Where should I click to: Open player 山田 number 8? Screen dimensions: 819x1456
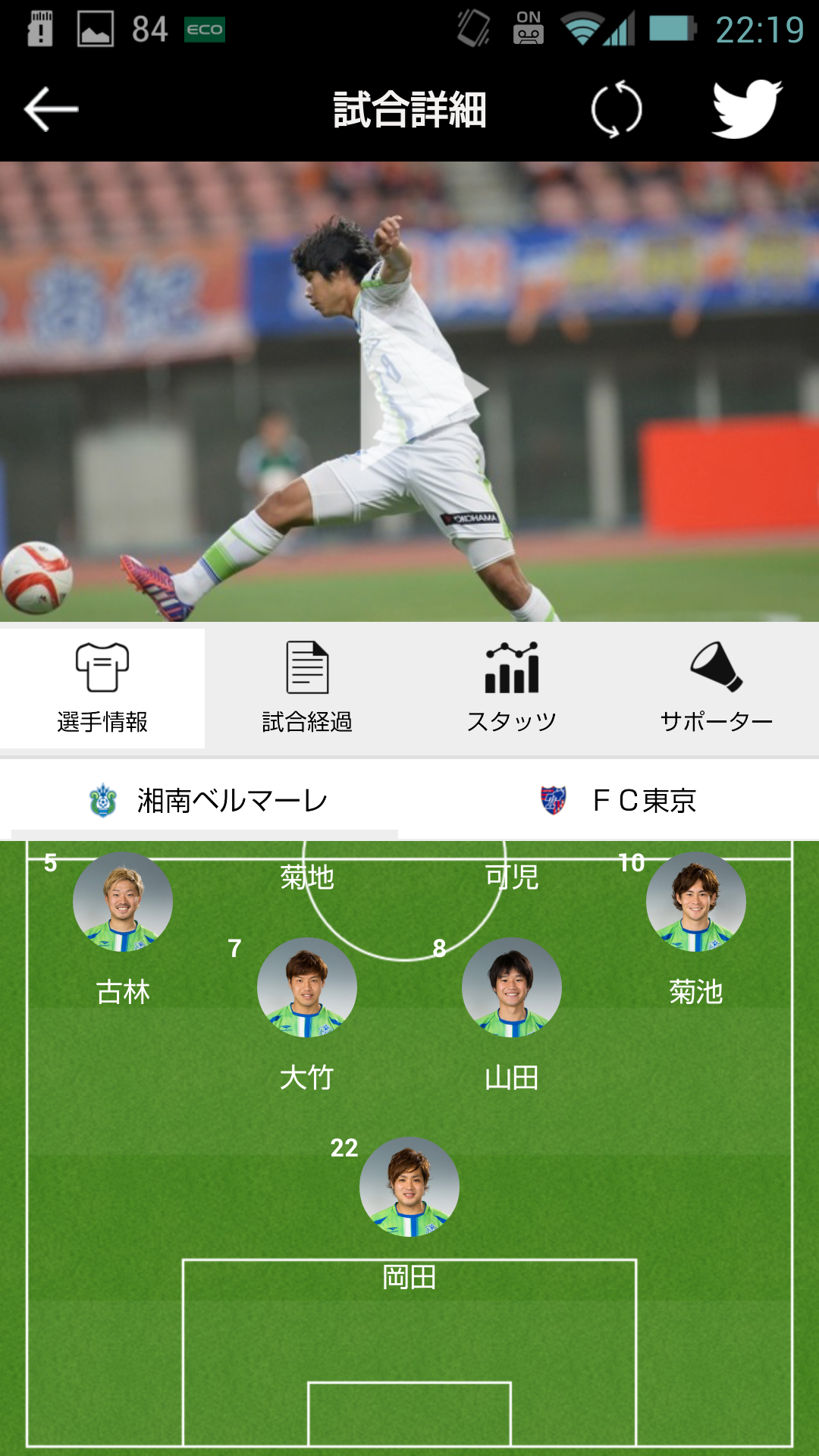[x=512, y=987]
